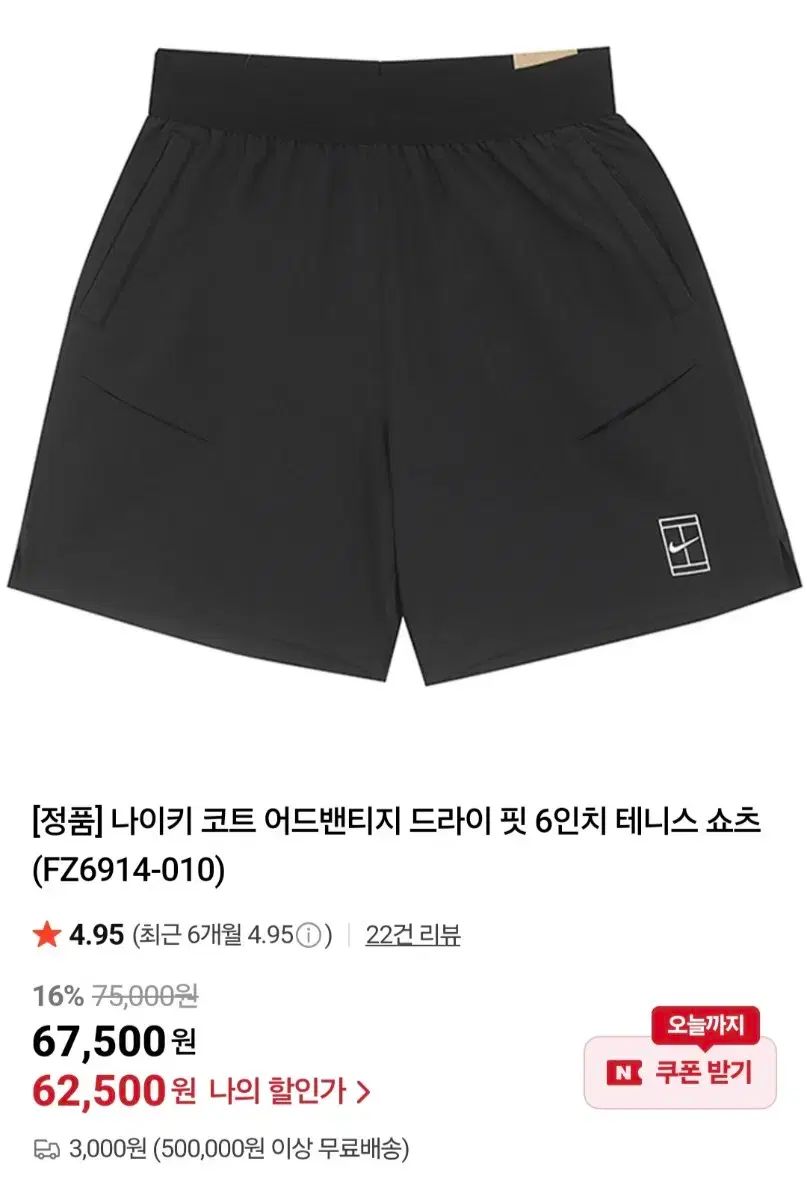Open 나의 할인가 discount details
Screen dimensions: 807x1200
coord(289,1092)
